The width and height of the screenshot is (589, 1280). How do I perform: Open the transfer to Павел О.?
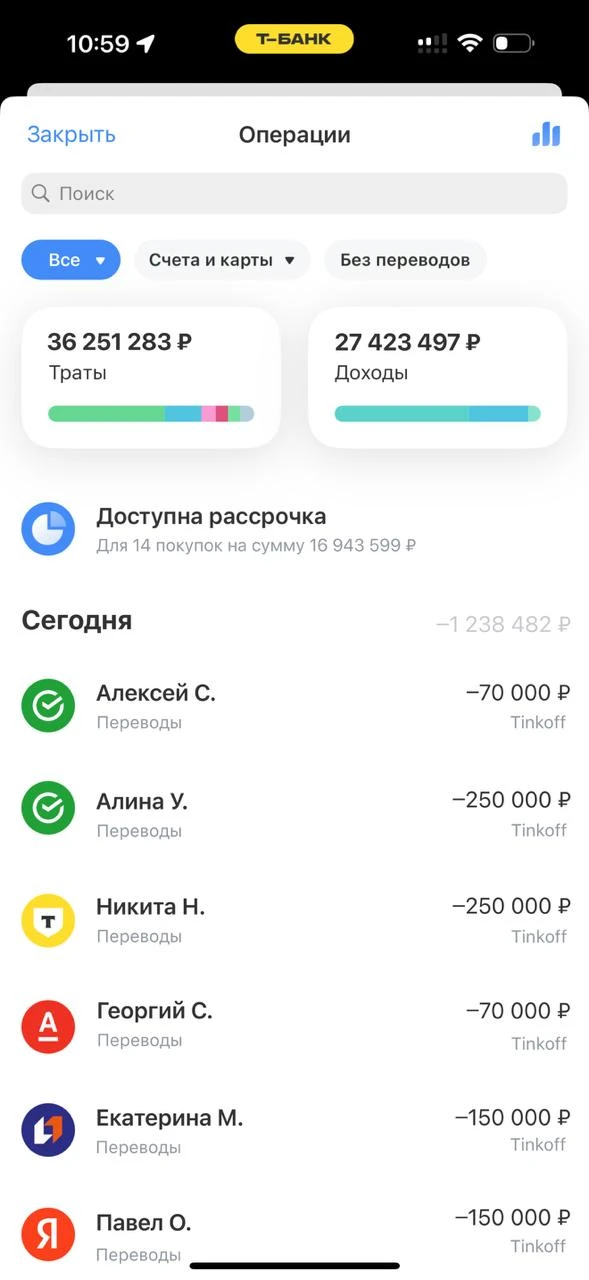pos(294,1235)
